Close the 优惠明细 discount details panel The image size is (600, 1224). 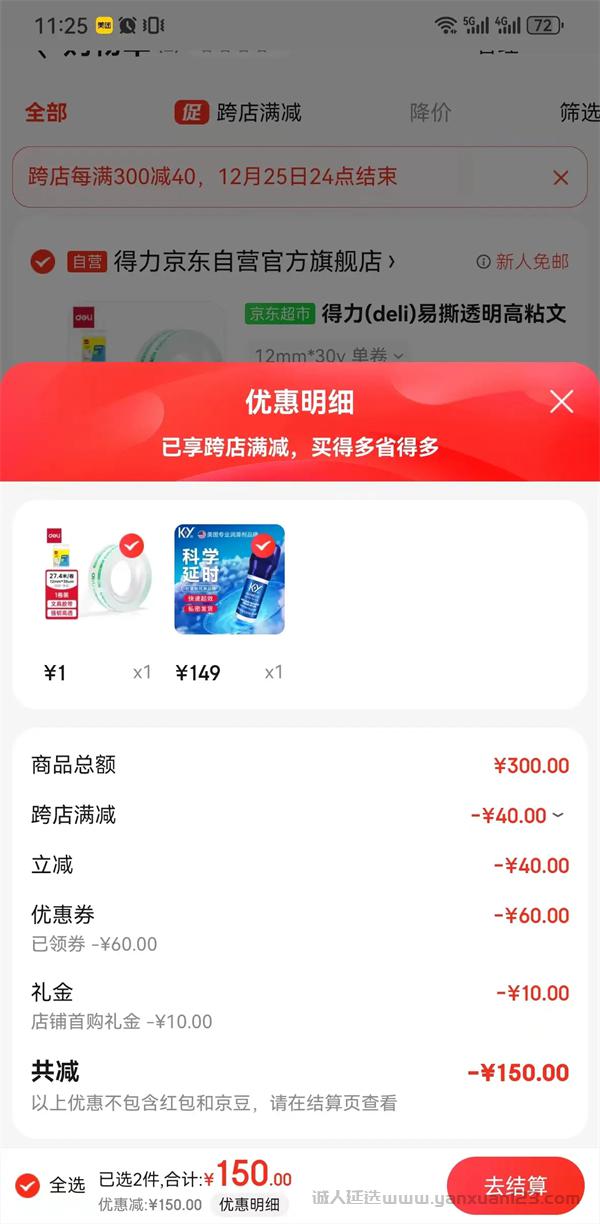pyautogui.click(x=561, y=402)
